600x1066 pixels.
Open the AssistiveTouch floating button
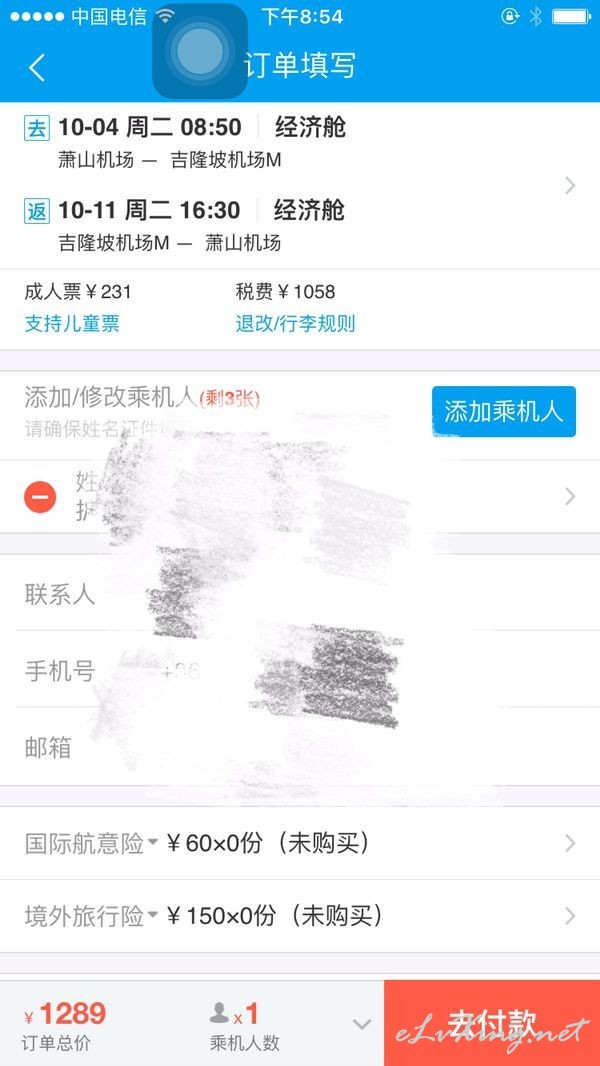click(x=200, y=51)
